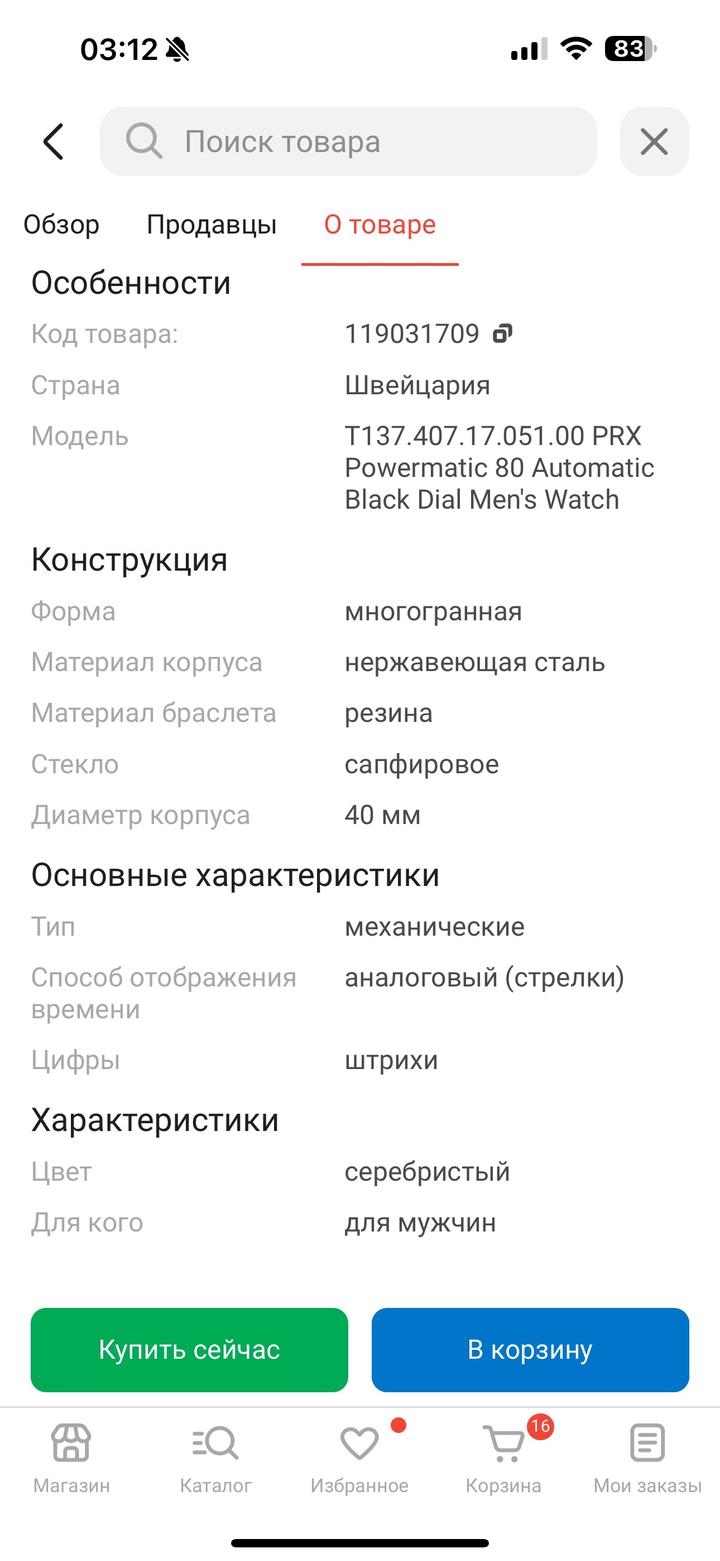Viewport: 720px width, 1561px height.
Task: Tap the Поиск товара search field
Action: click(x=348, y=142)
